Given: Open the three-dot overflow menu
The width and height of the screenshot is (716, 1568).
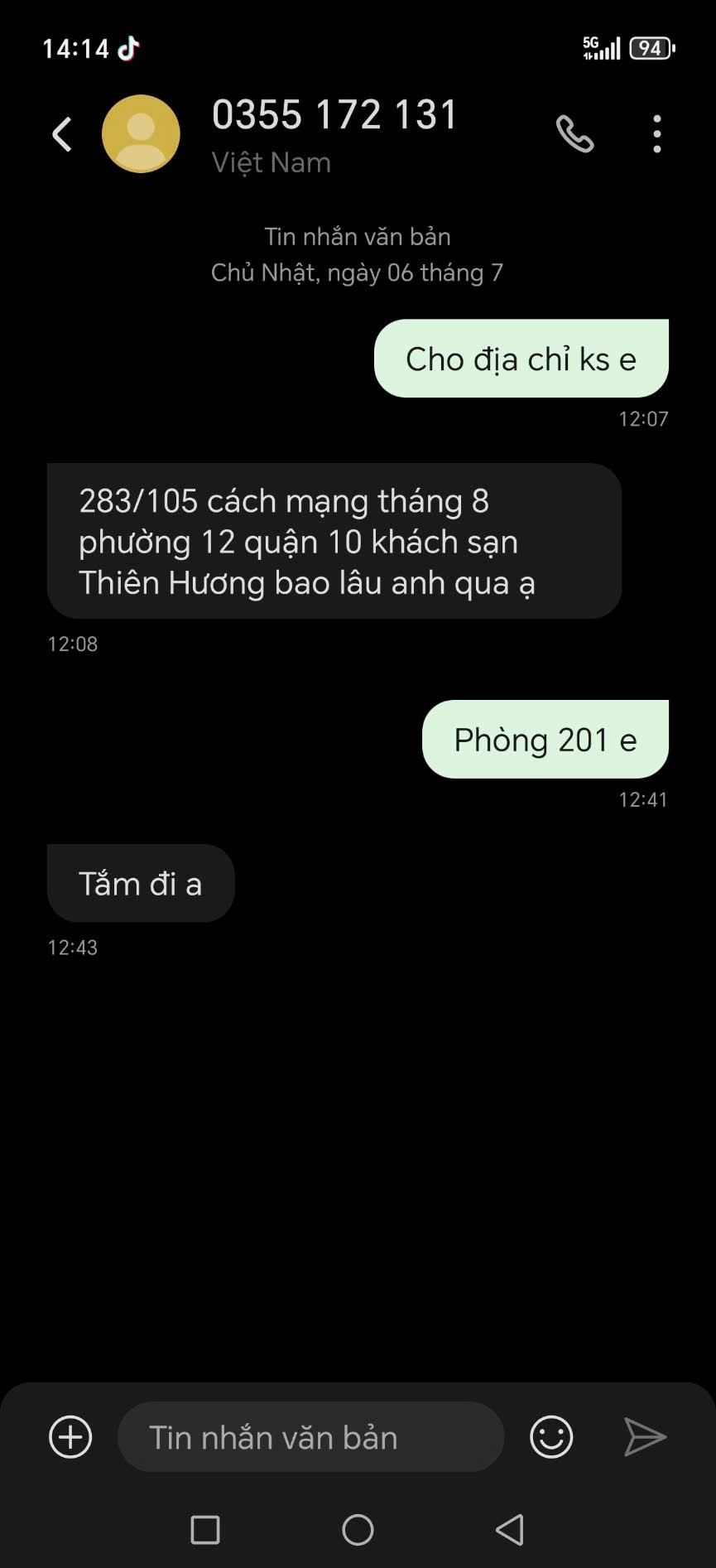Looking at the screenshot, I should (x=656, y=134).
